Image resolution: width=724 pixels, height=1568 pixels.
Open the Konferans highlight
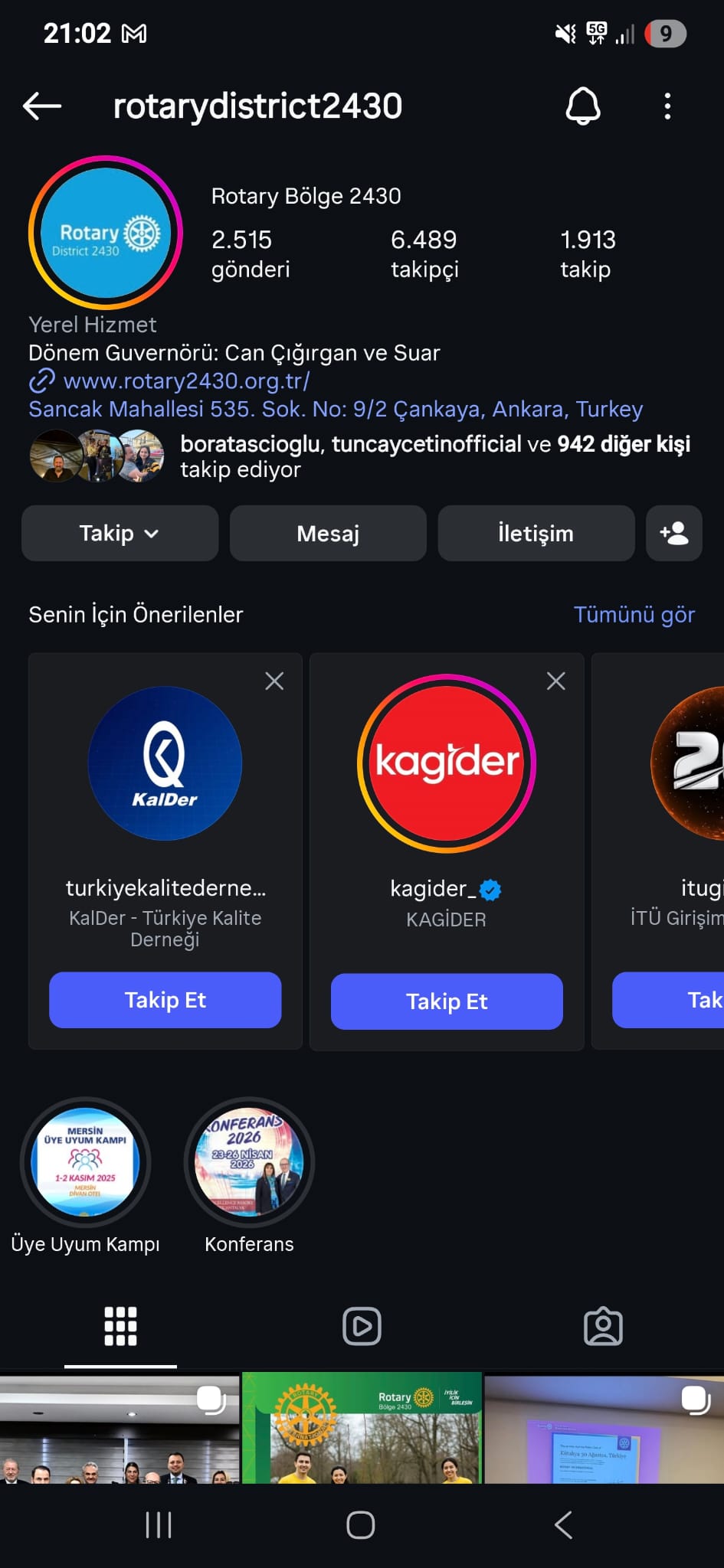tap(249, 1162)
